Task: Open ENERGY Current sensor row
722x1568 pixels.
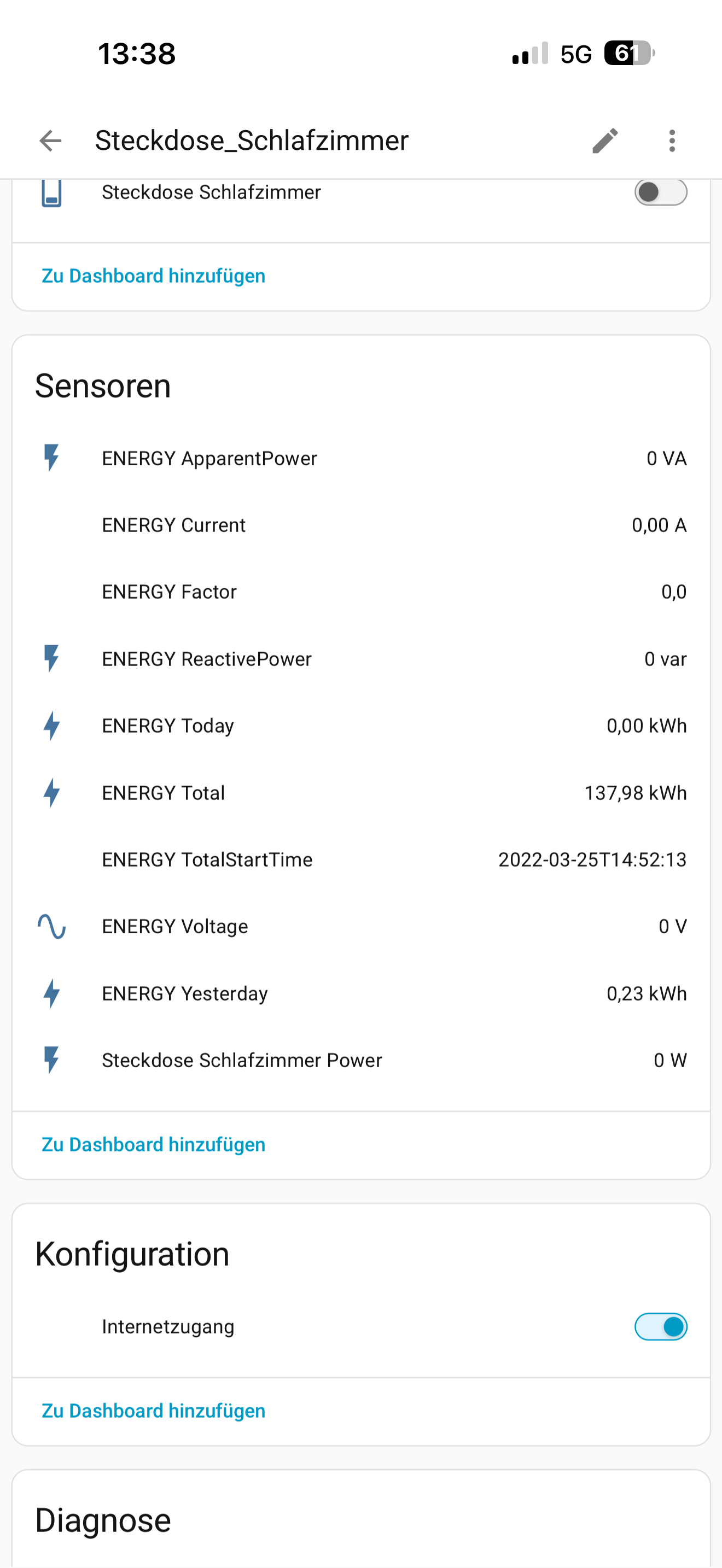Action: click(362, 525)
